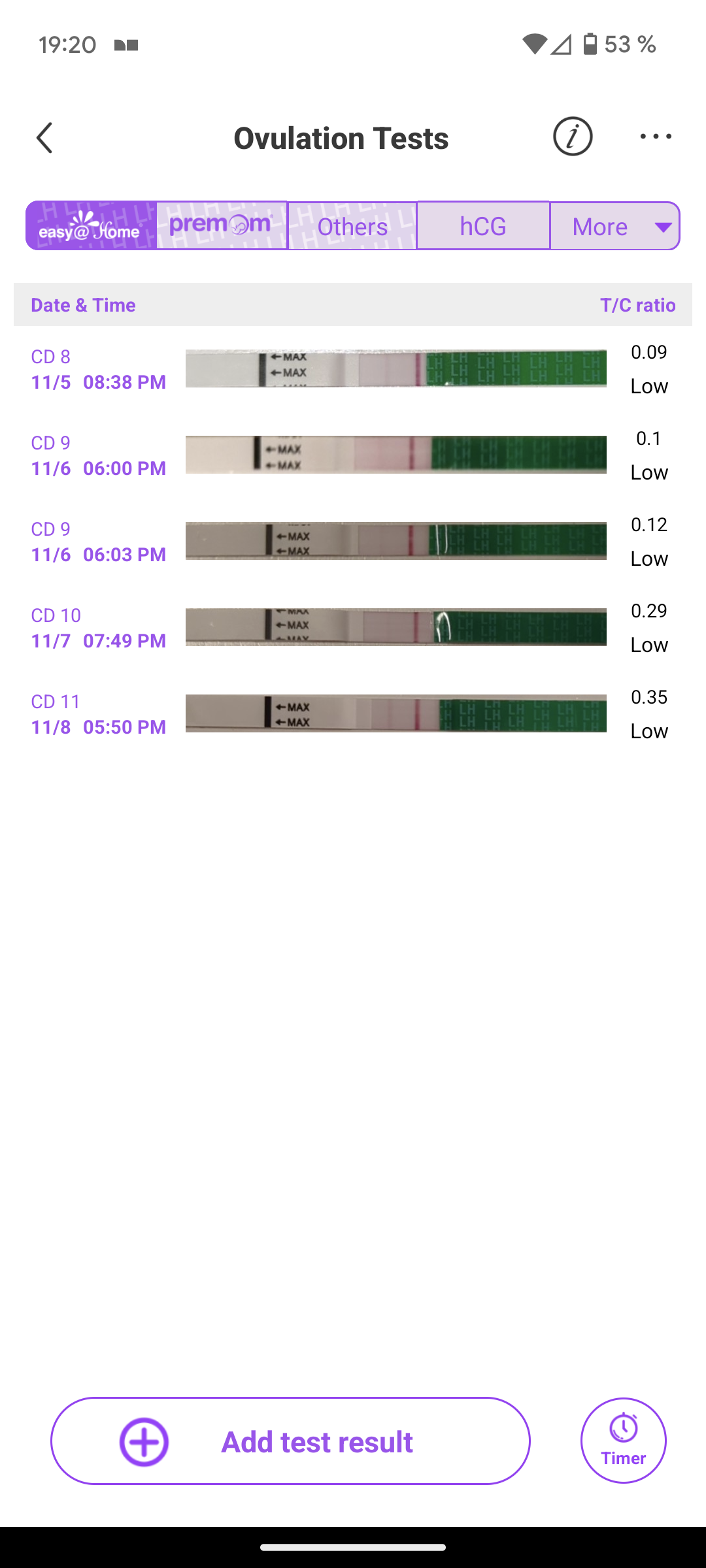Open the three-dot overflow menu
The height and width of the screenshot is (1568, 706).
(x=656, y=137)
